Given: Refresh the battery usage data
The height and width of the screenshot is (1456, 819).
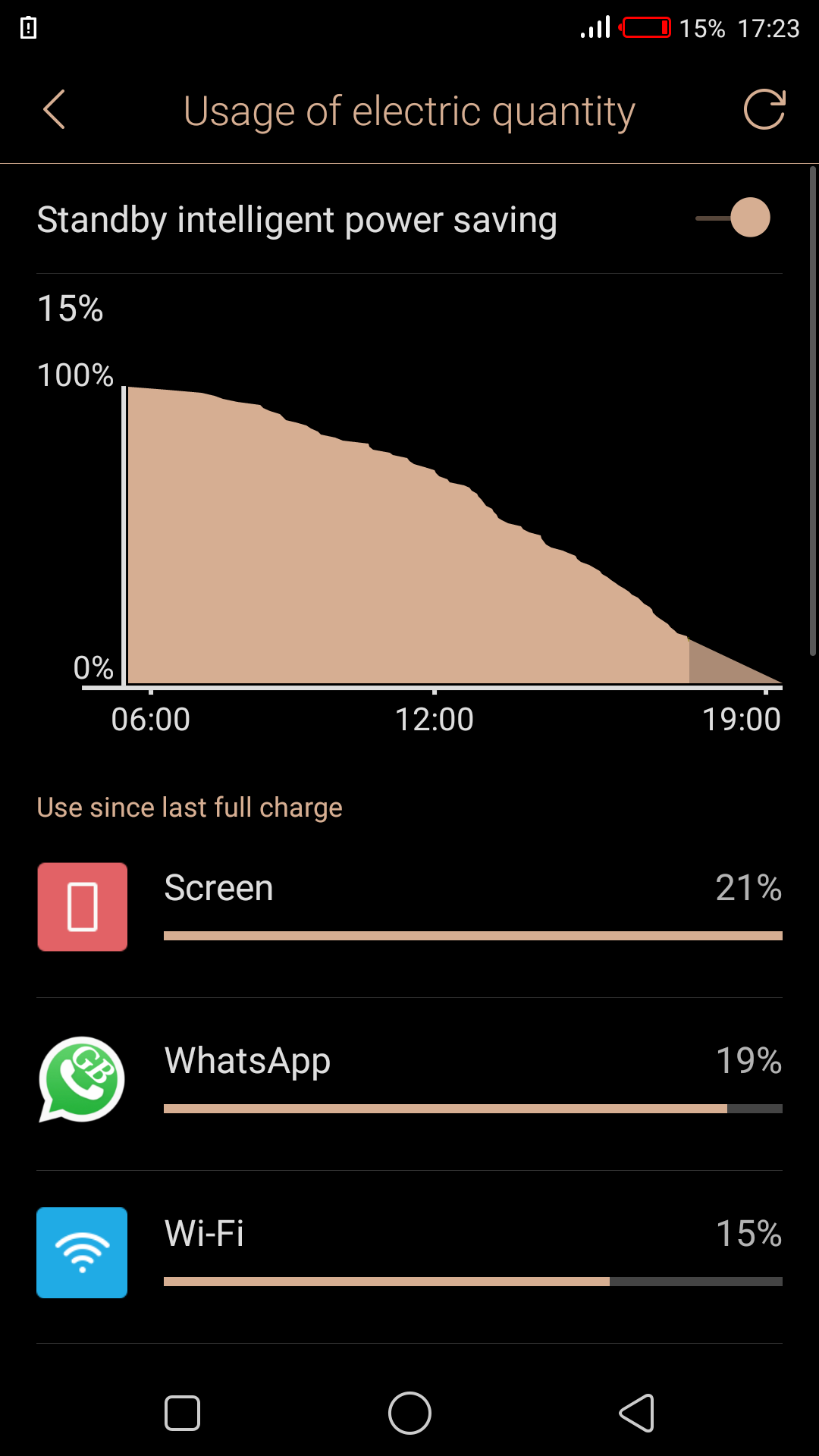Looking at the screenshot, I should point(764,110).
